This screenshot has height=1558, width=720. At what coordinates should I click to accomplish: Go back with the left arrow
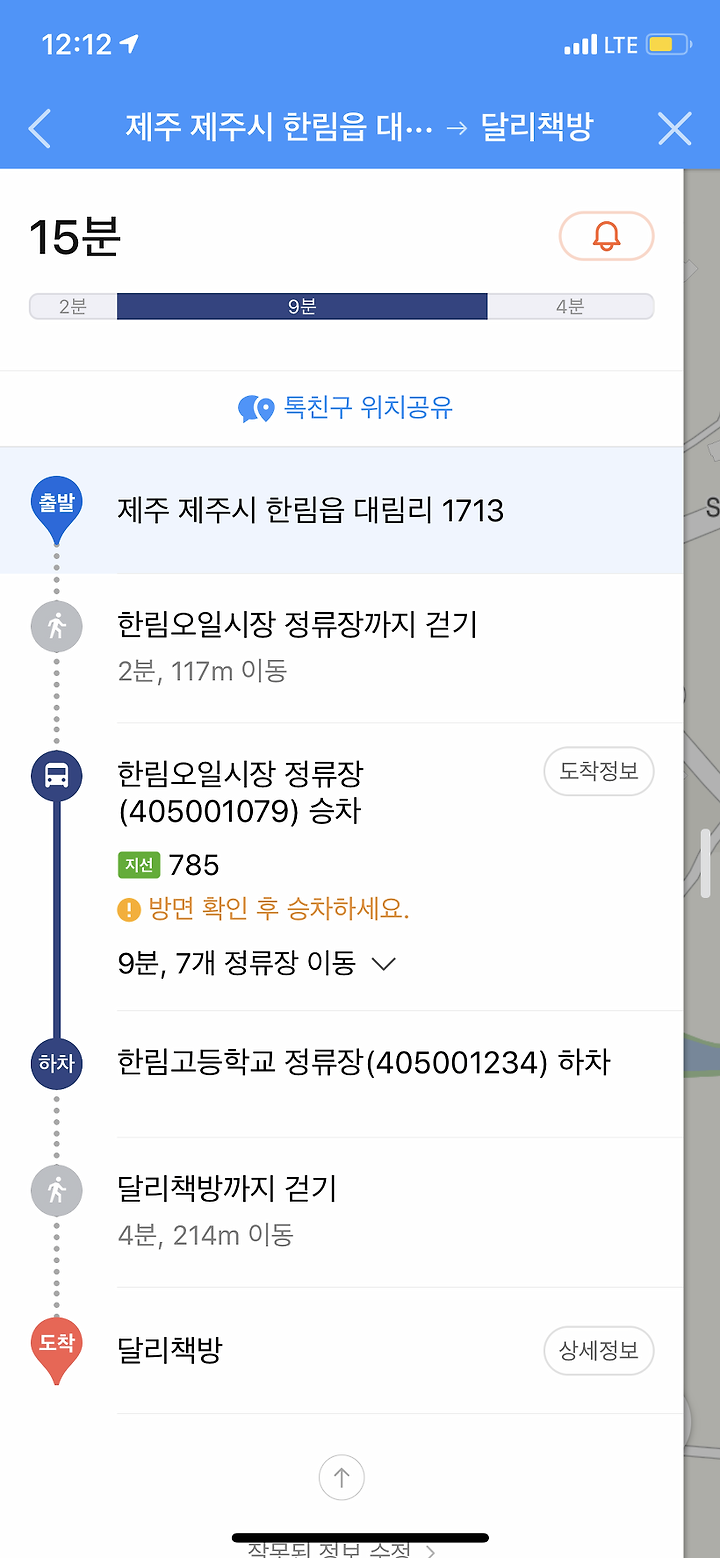click(39, 129)
